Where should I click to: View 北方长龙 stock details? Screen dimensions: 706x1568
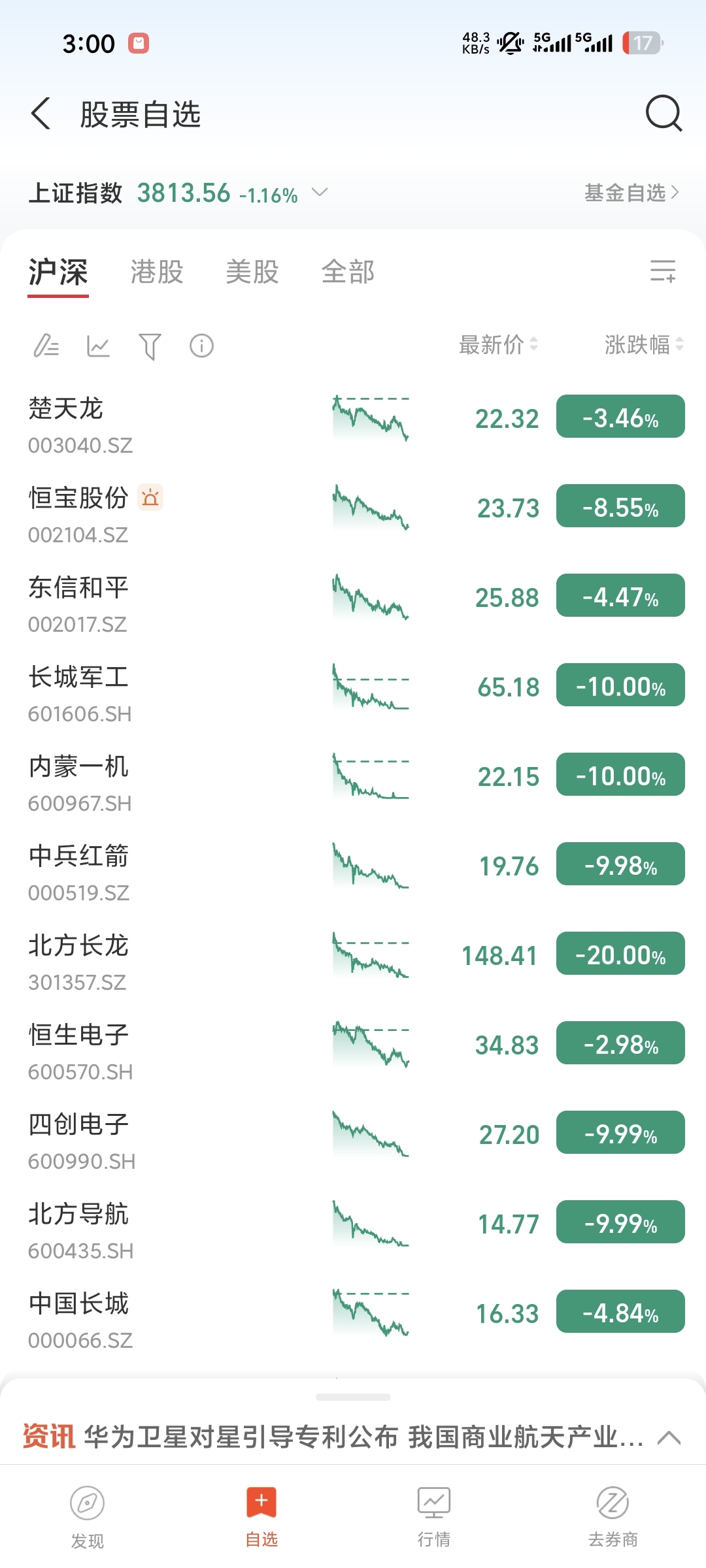click(353, 962)
